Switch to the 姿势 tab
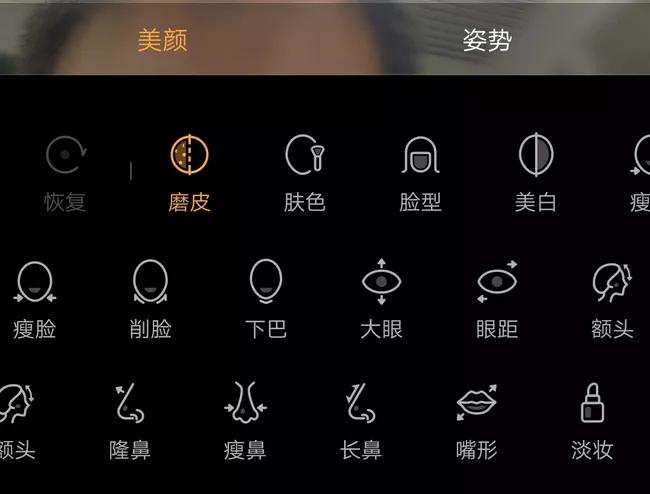Viewport: 650px width, 494px height. point(487,40)
